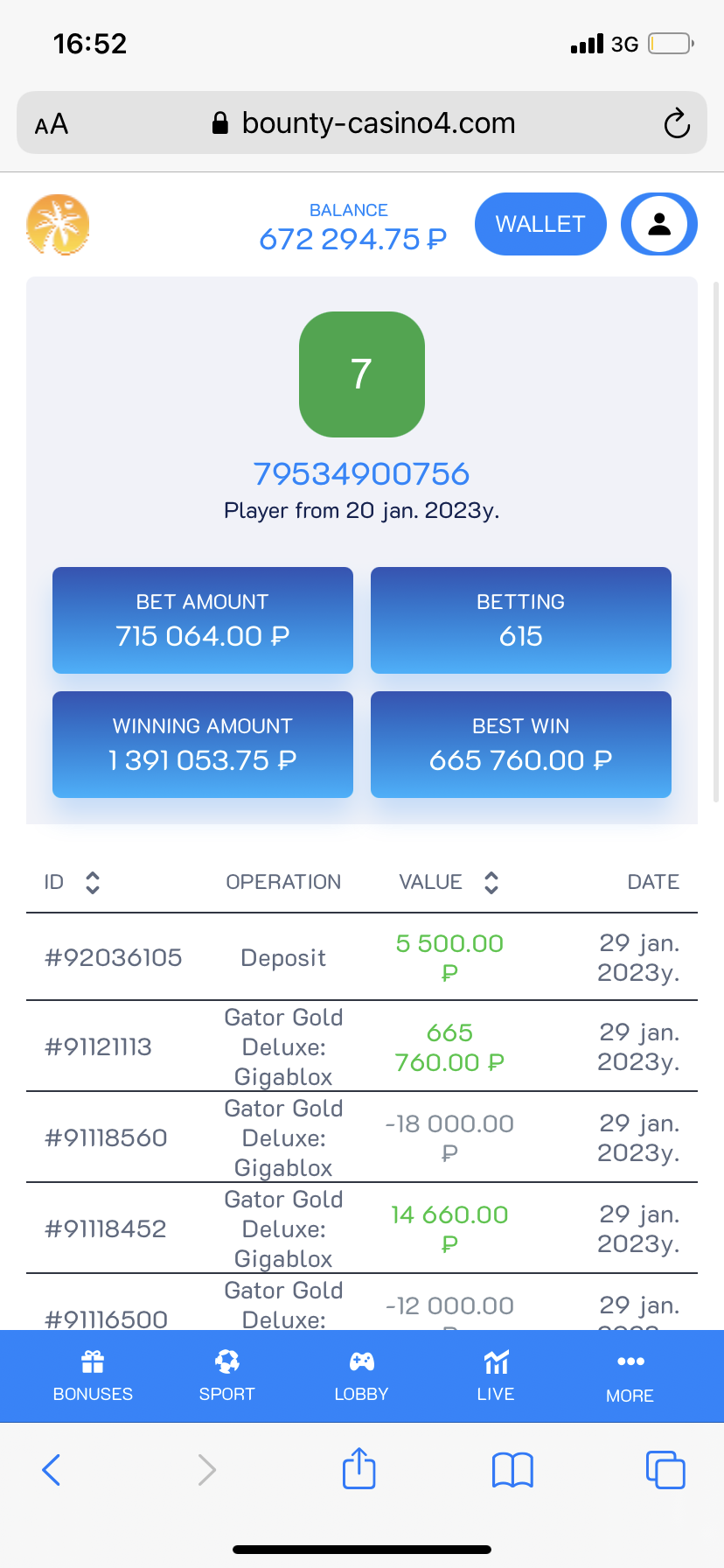
Task: Open the Lobby tab
Action: (361, 1375)
